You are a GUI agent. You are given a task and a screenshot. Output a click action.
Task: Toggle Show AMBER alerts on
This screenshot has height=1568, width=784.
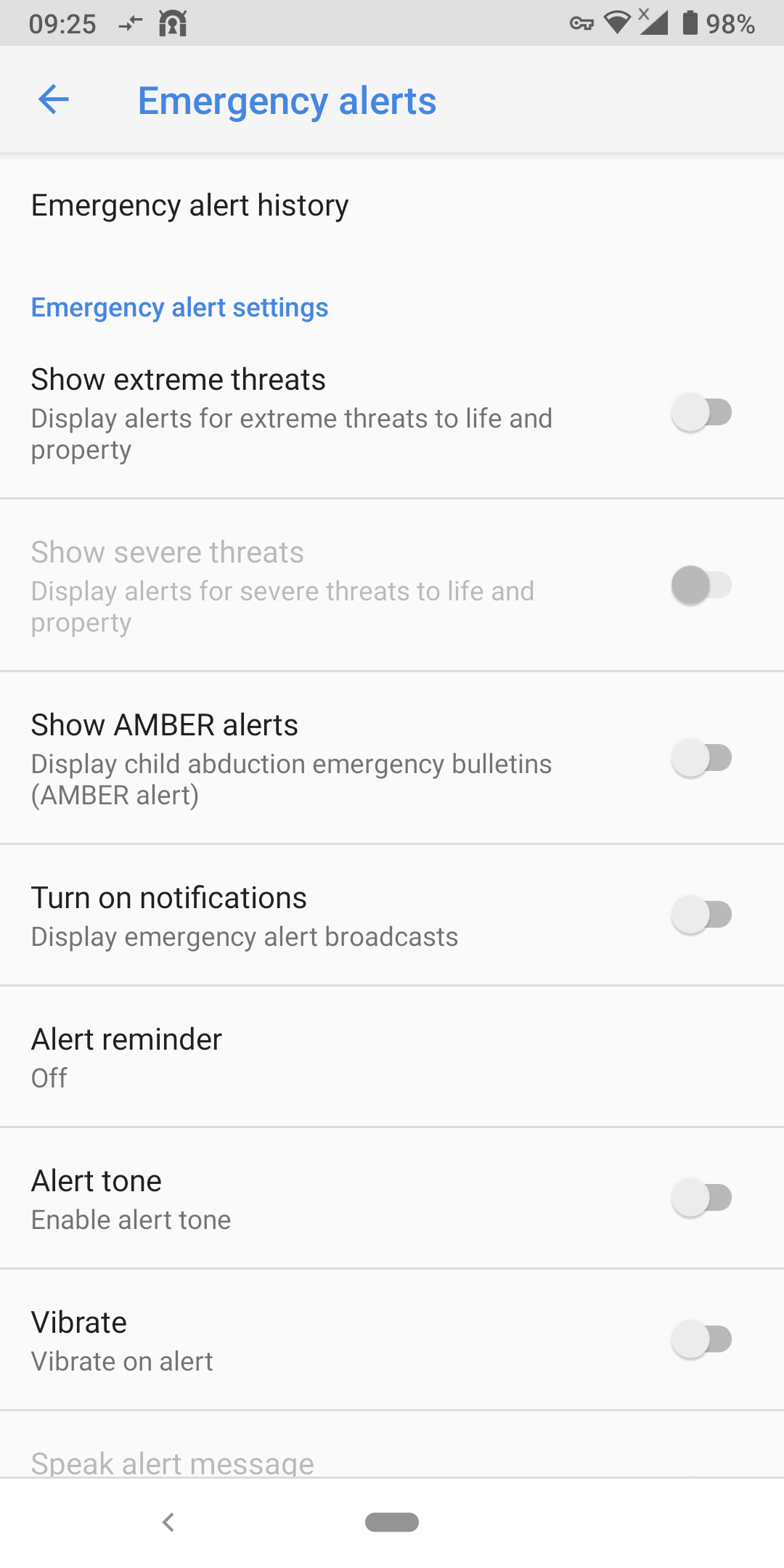[701, 758]
